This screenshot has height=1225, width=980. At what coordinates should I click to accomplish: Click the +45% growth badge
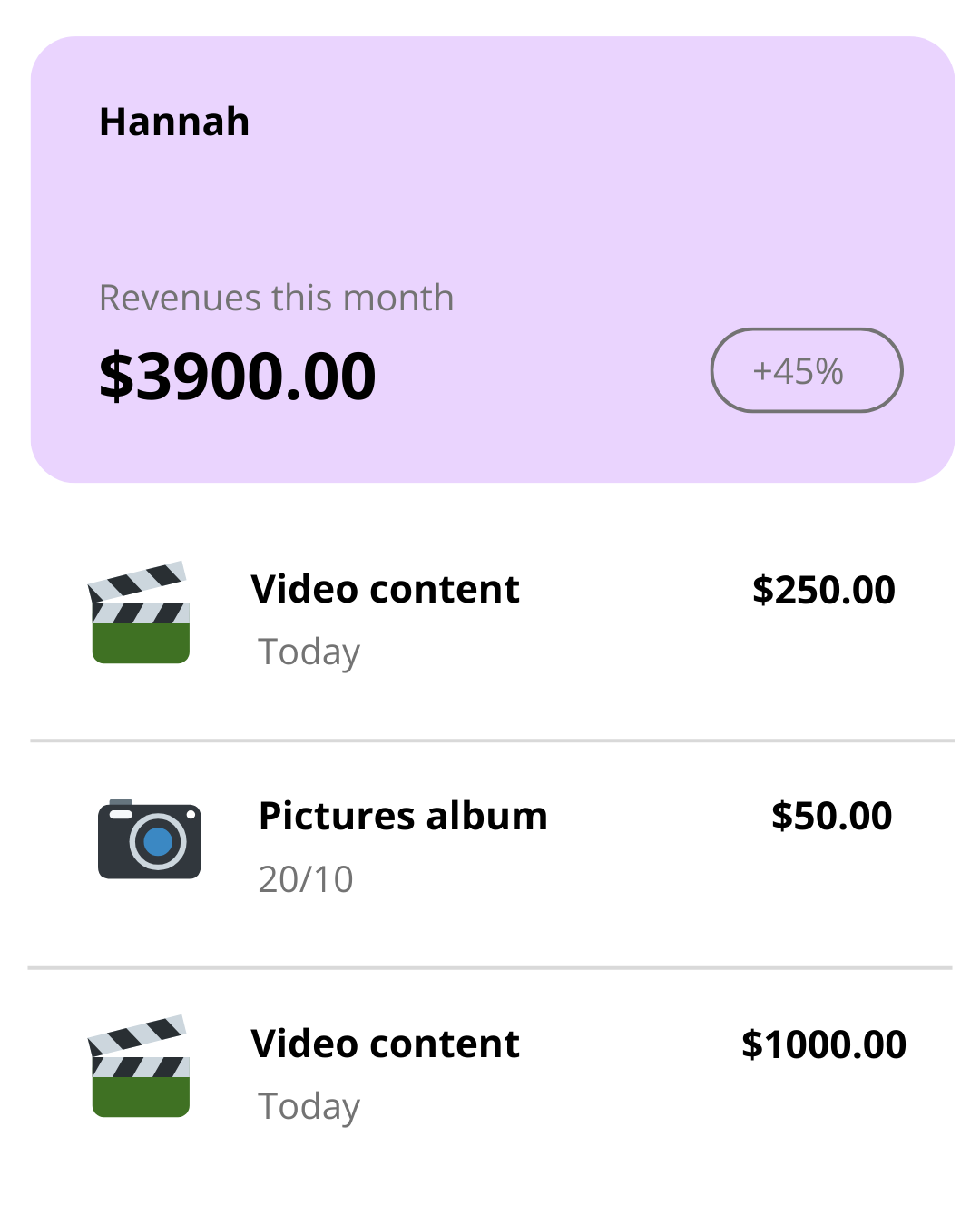click(806, 370)
